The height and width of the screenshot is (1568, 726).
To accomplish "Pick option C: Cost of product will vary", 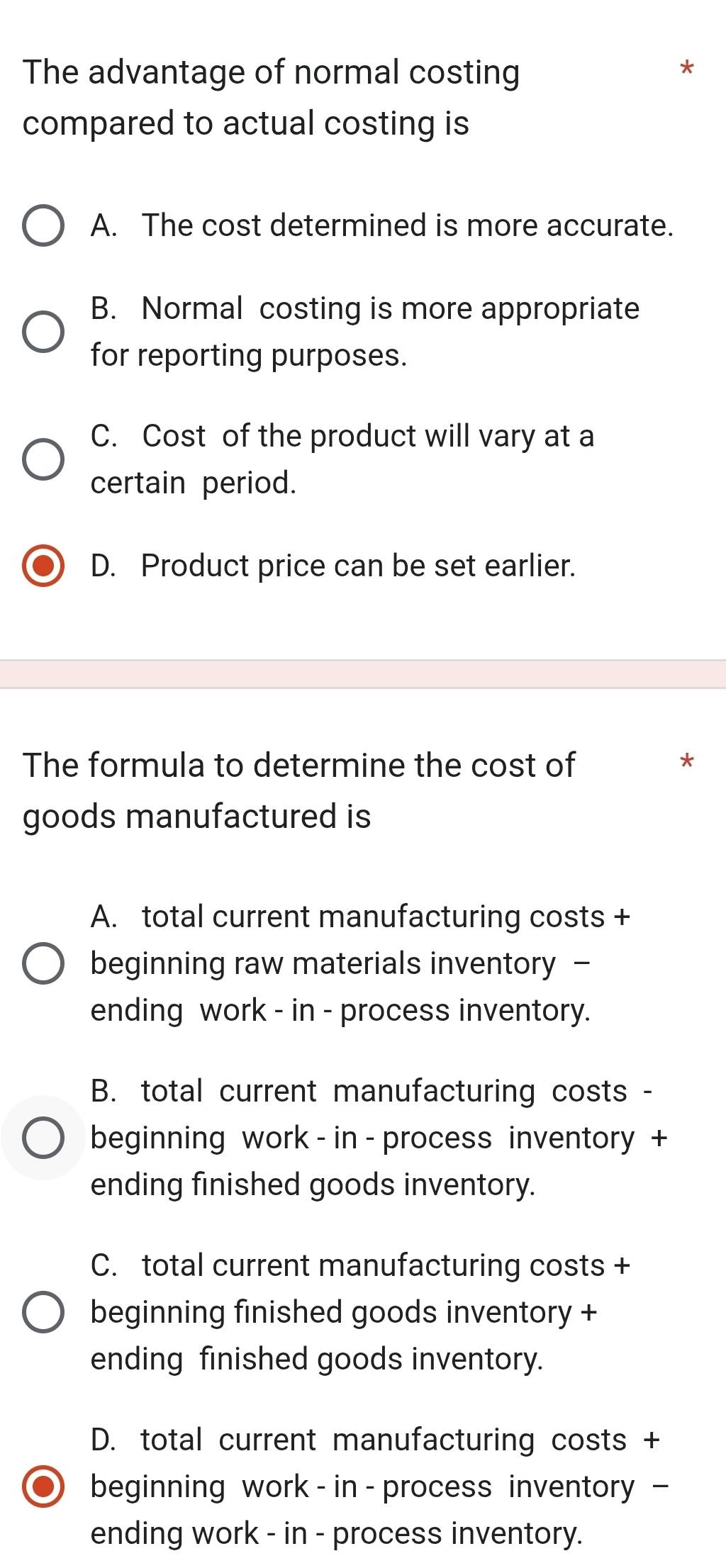I will click(43, 459).
